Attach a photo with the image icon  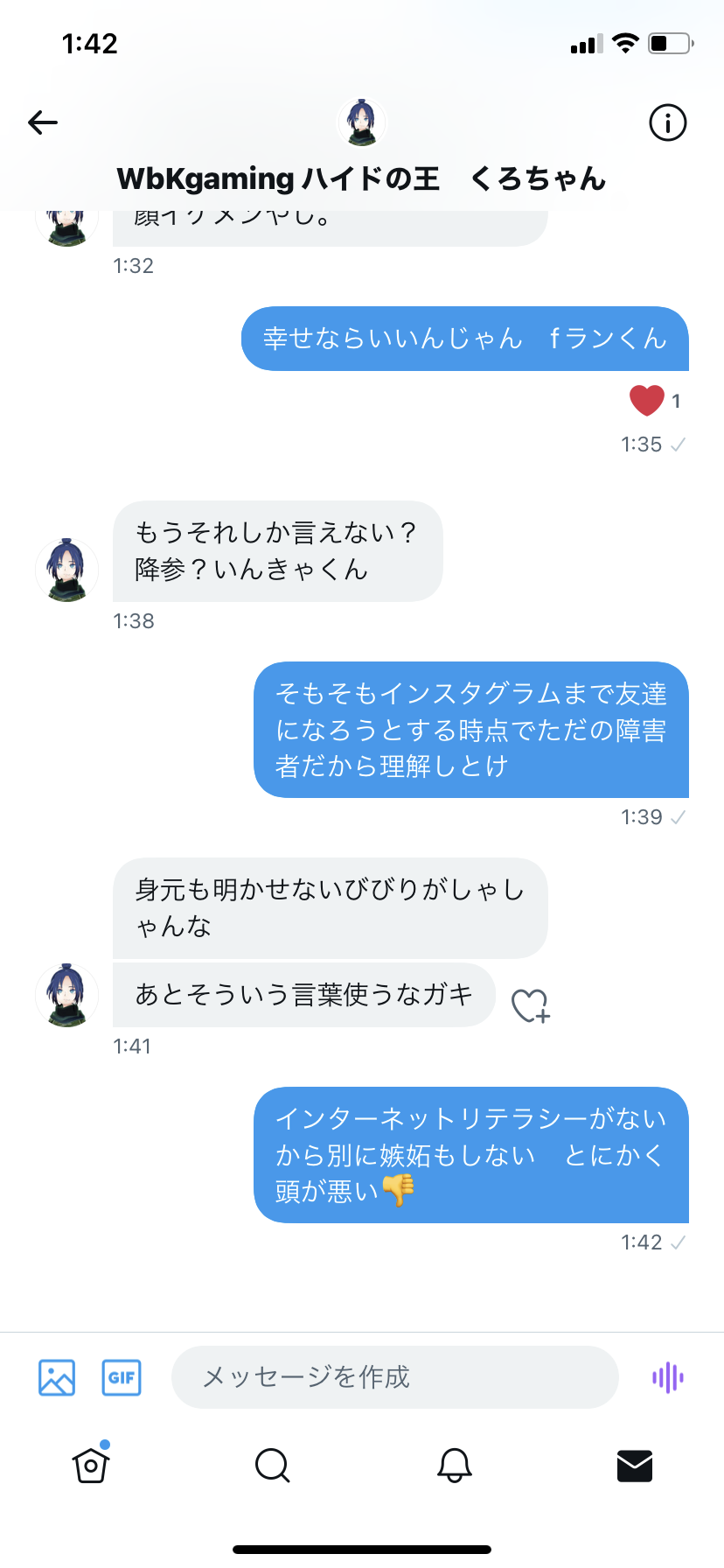tap(57, 1378)
